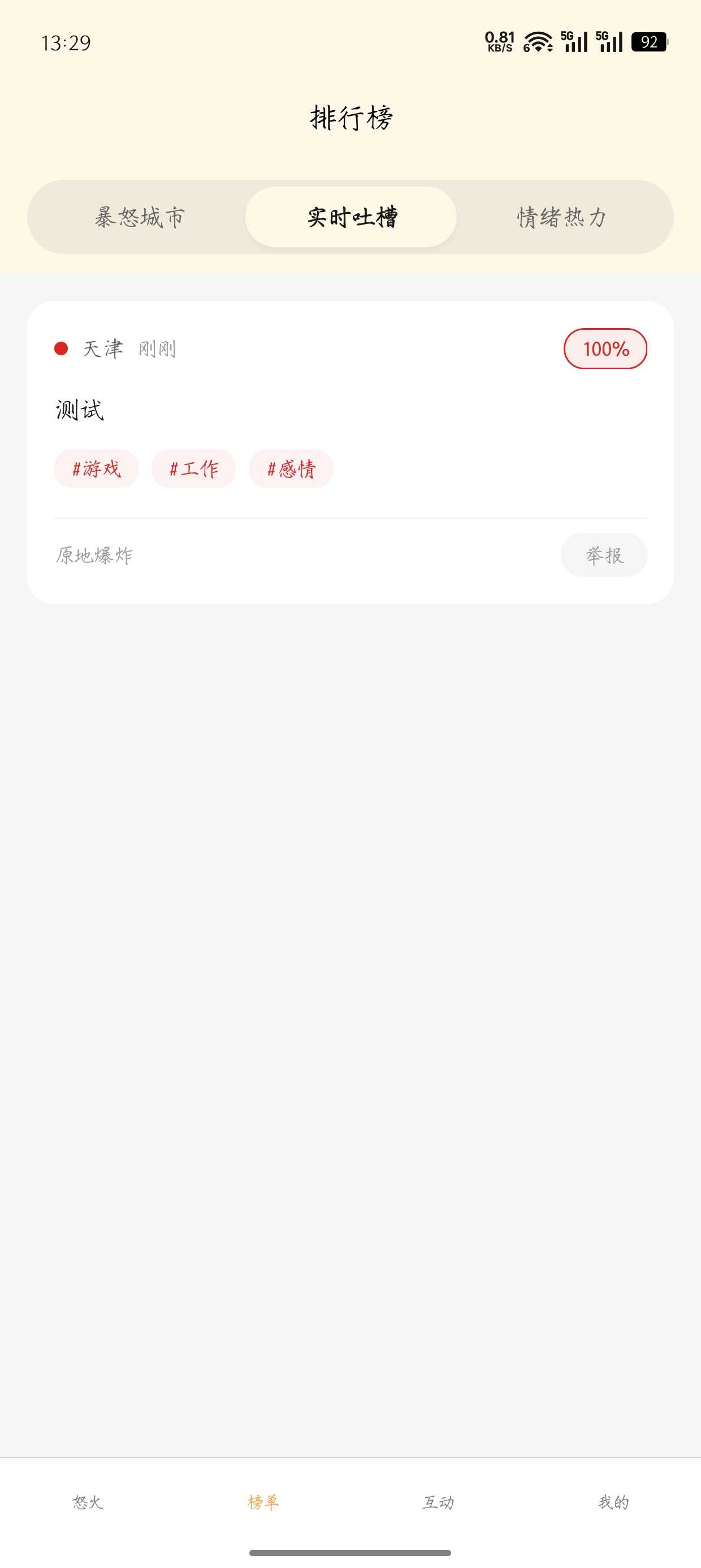Viewport: 701px width, 1568px height.
Task: Switch to the 暴怒城市 tab
Action: pyautogui.click(x=139, y=217)
